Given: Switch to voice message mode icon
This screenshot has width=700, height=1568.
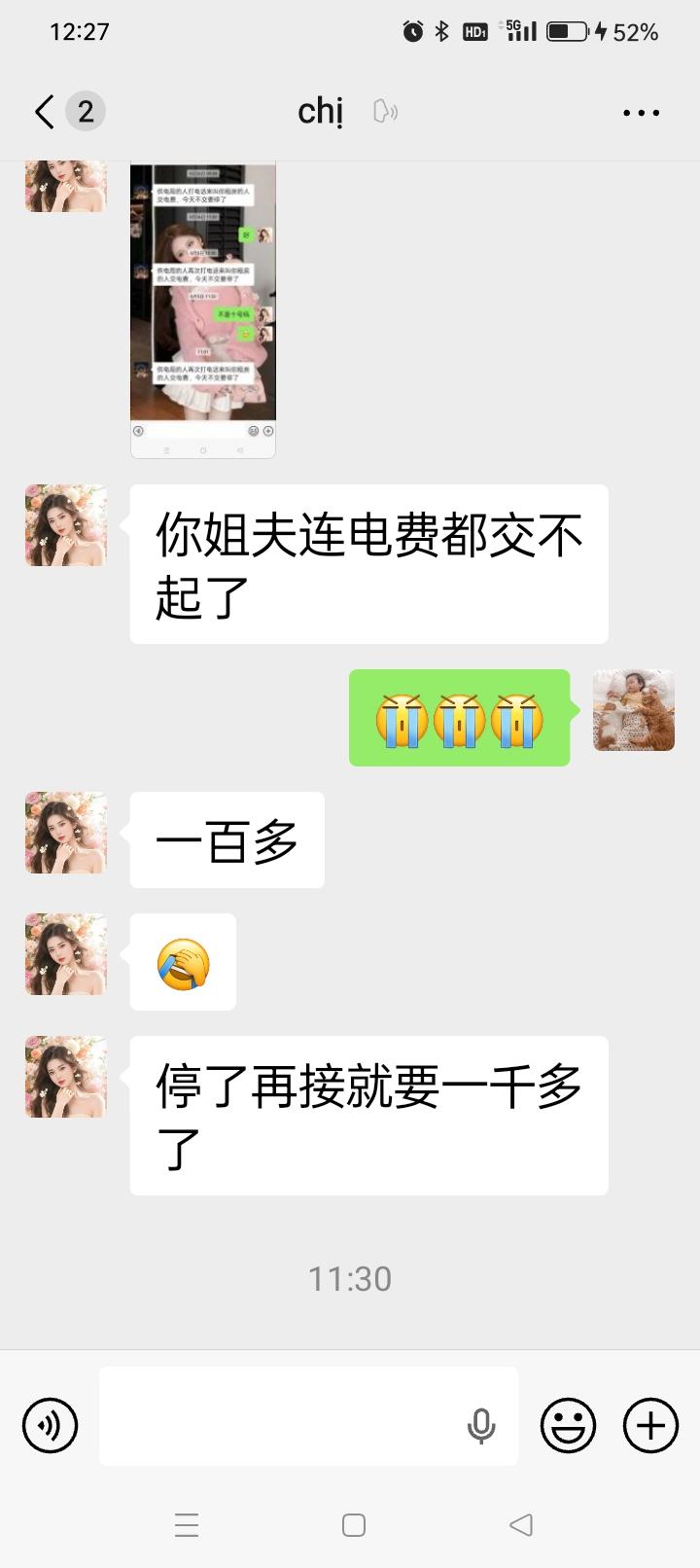Looking at the screenshot, I should (x=49, y=1425).
